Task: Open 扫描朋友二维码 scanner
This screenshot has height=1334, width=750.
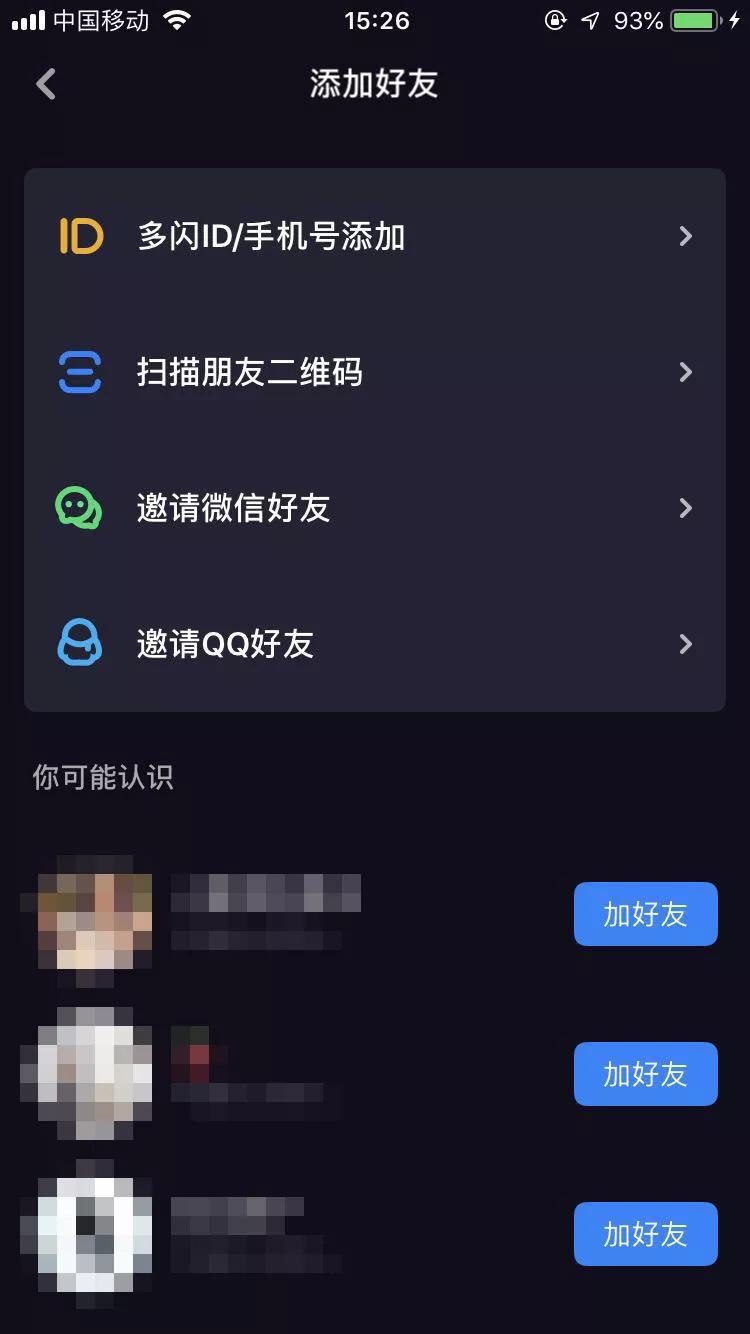Action: (x=374, y=372)
